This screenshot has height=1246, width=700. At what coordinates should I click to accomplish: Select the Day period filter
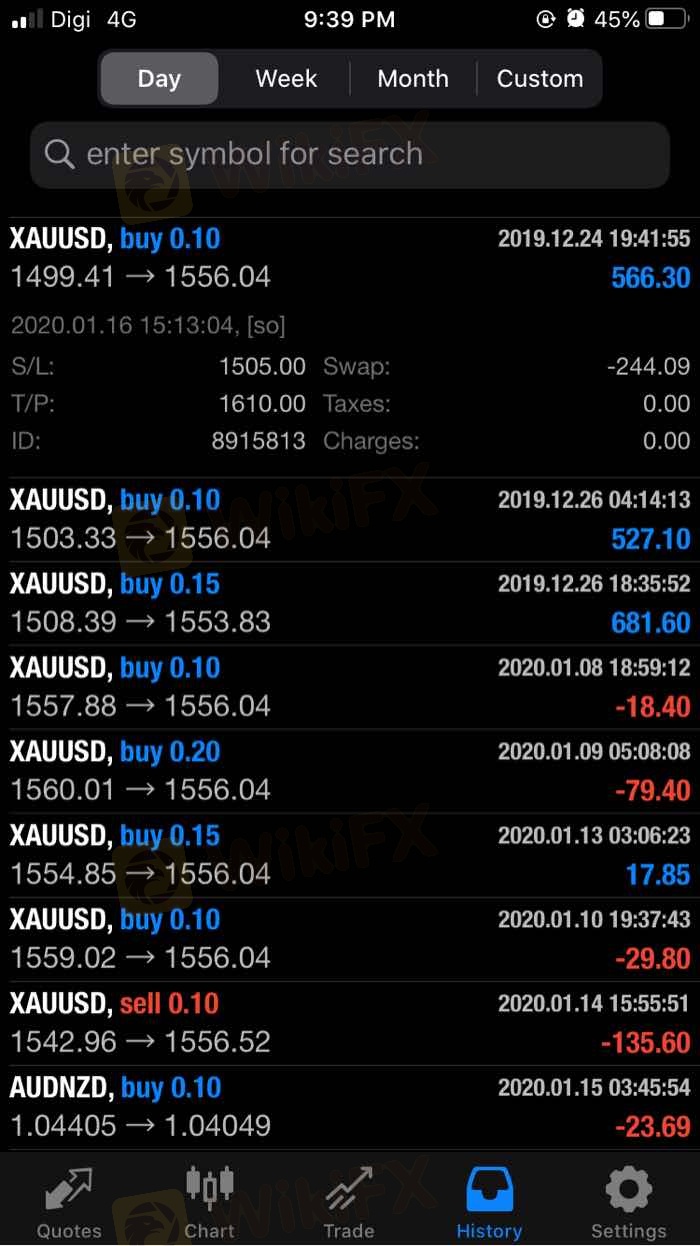point(159,78)
